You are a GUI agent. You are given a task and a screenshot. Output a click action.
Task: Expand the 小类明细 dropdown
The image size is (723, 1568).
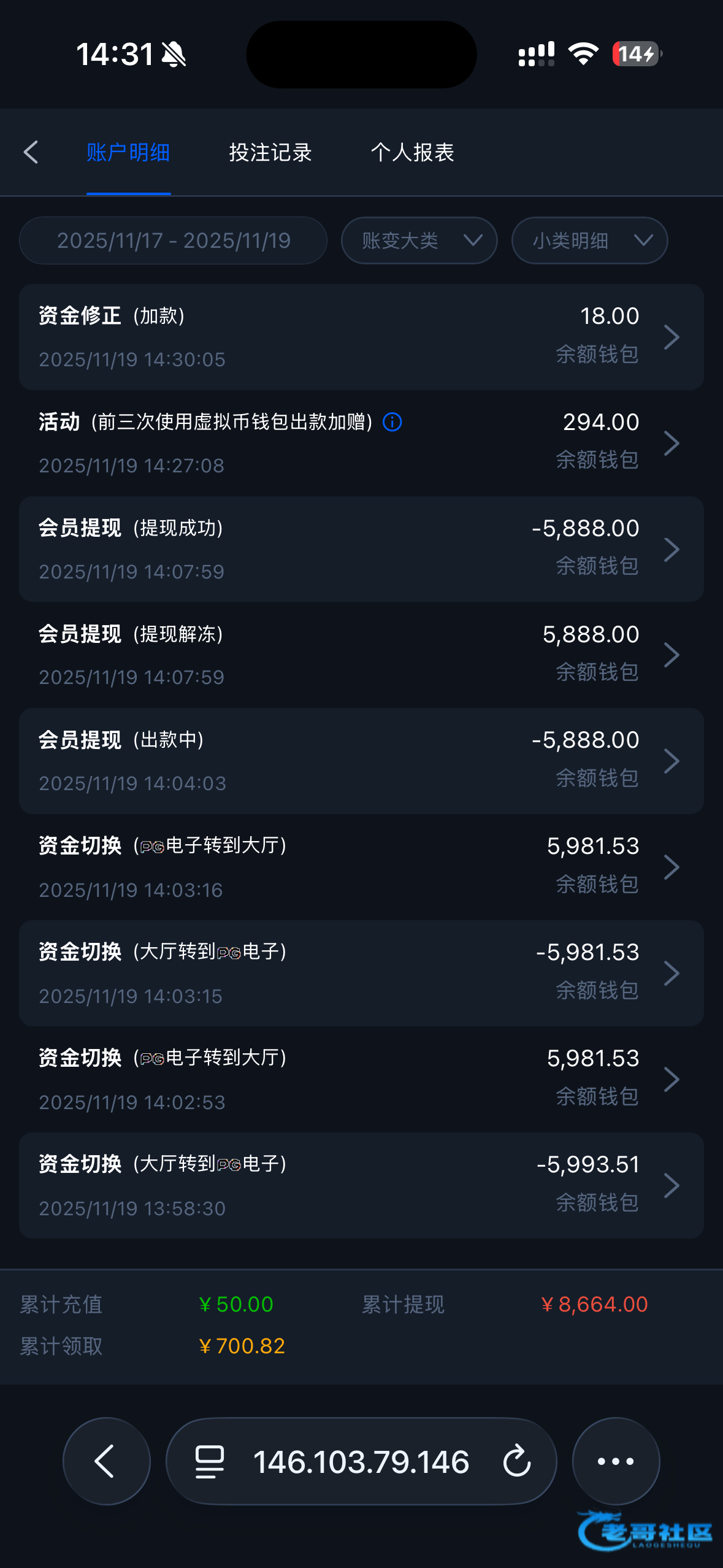pyautogui.click(x=589, y=240)
